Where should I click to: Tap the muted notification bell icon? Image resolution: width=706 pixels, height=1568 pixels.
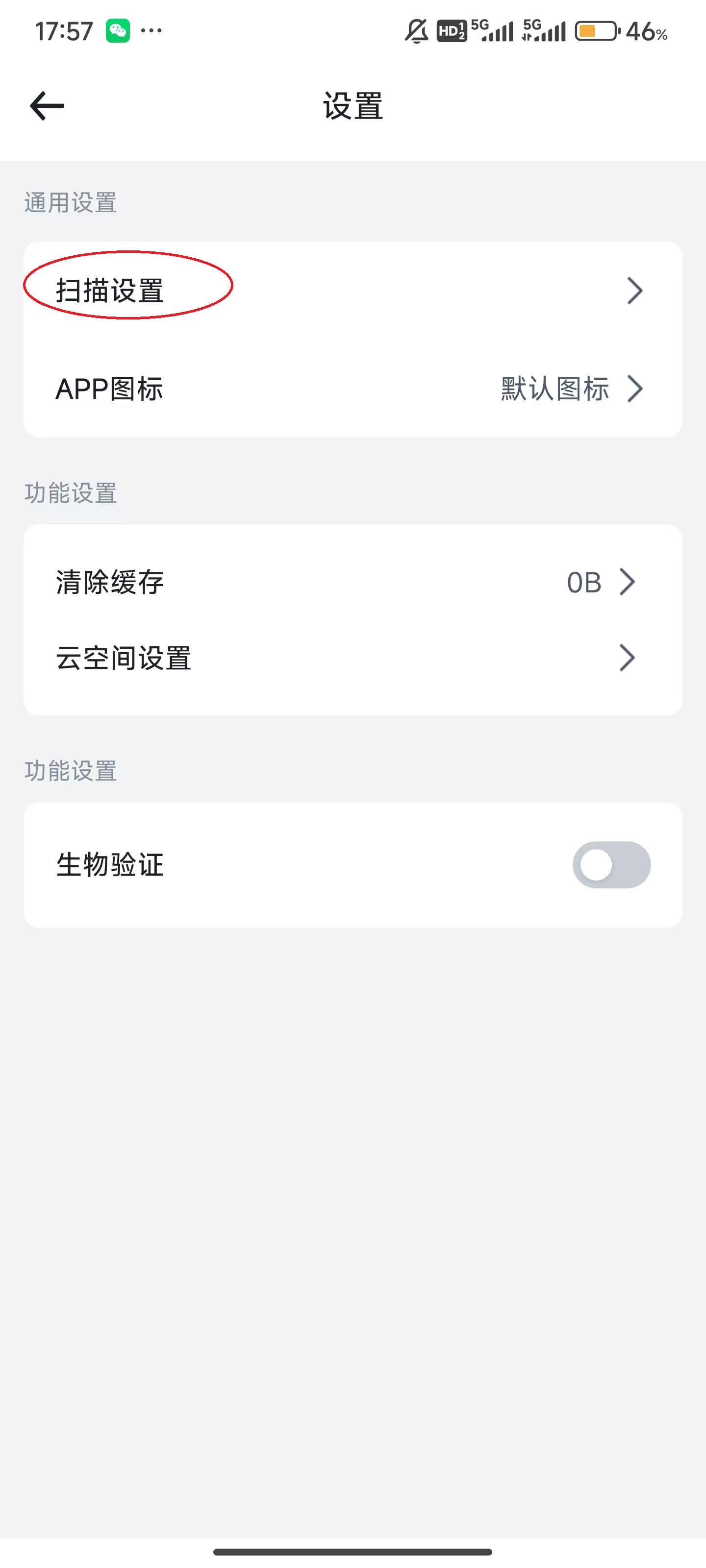pyautogui.click(x=416, y=32)
